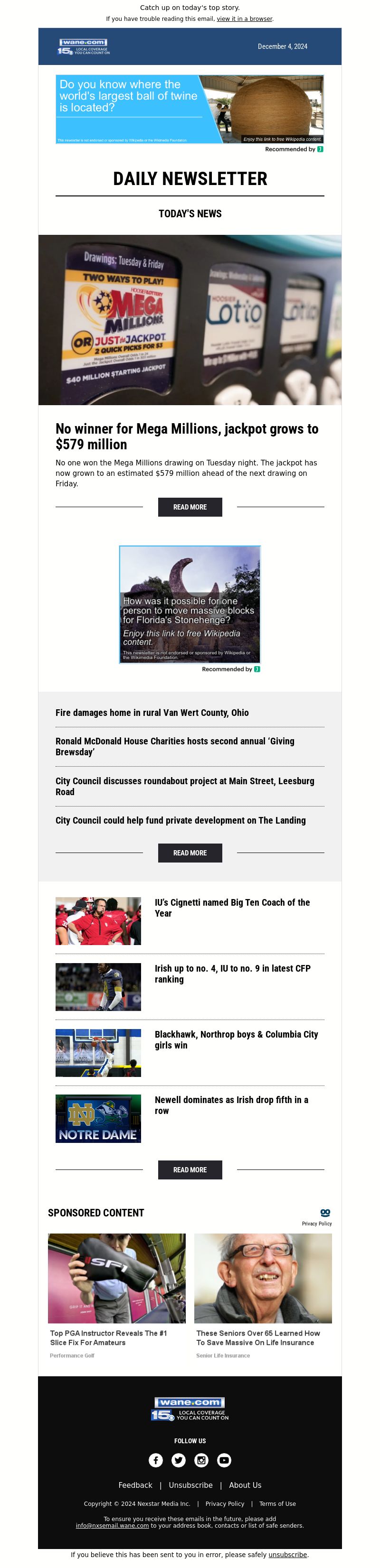Tap Read More under Mega Millions story
Image resolution: width=380 pixels, height=1568 pixels.
tap(190, 507)
